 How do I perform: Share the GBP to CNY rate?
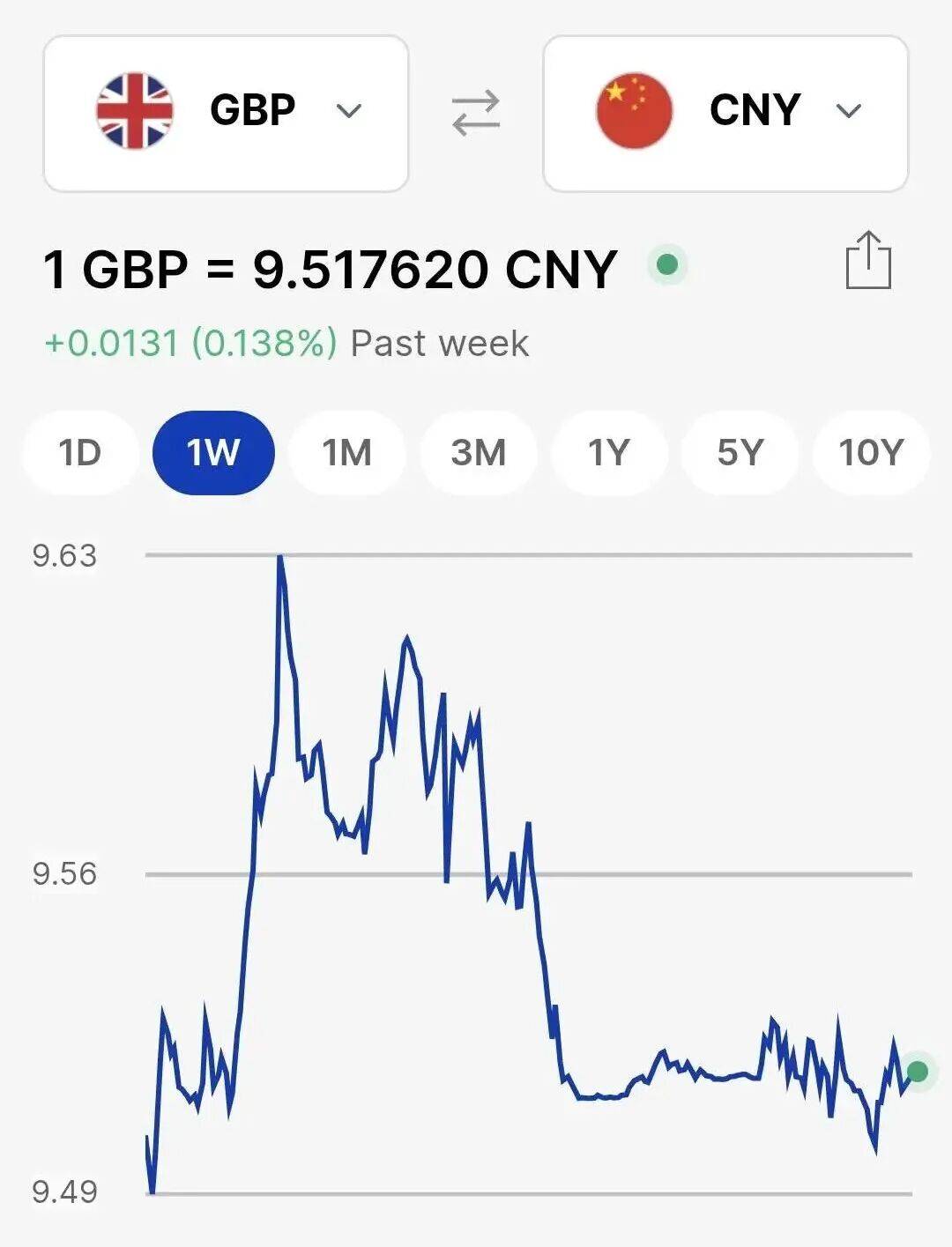point(868,261)
